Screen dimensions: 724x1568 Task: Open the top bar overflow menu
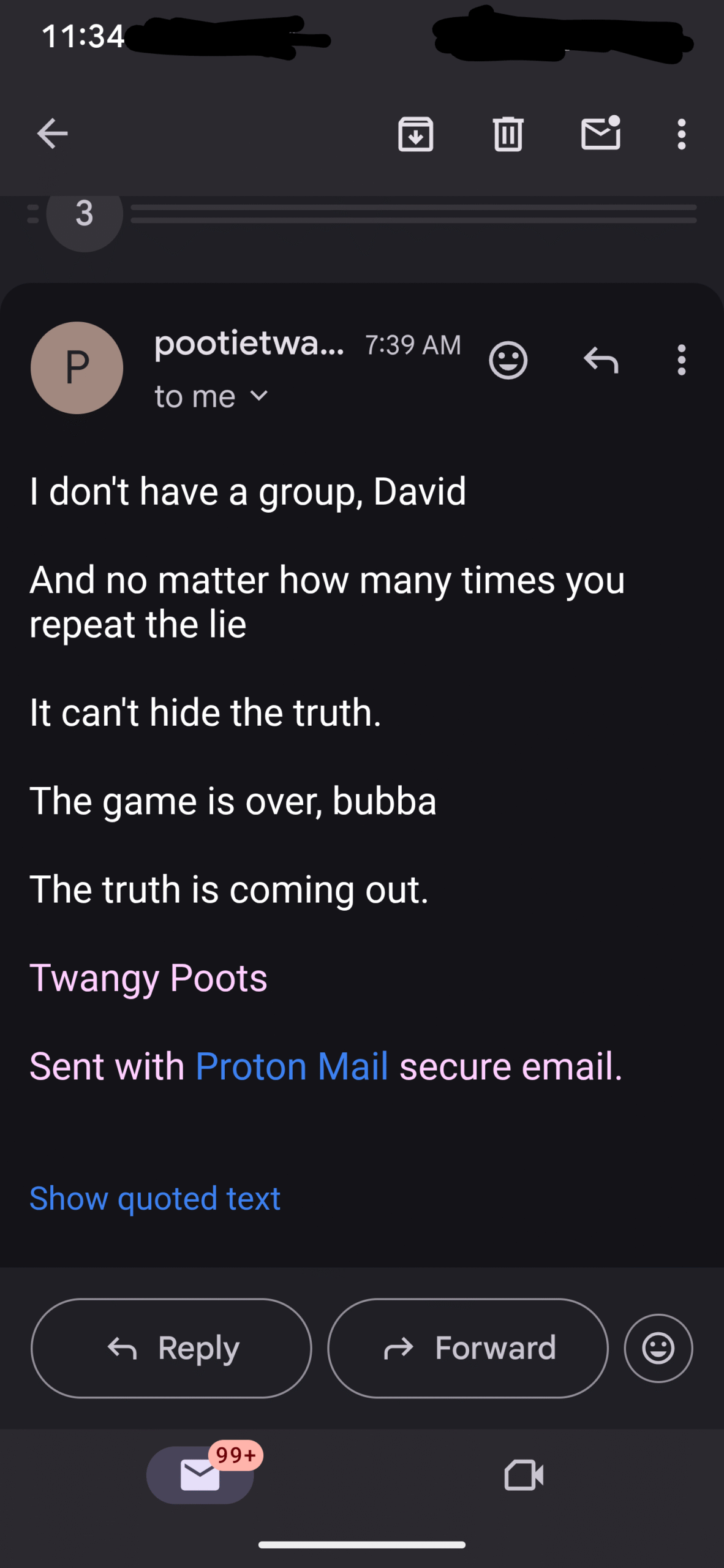pyautogui.click(x=681, y=134)
